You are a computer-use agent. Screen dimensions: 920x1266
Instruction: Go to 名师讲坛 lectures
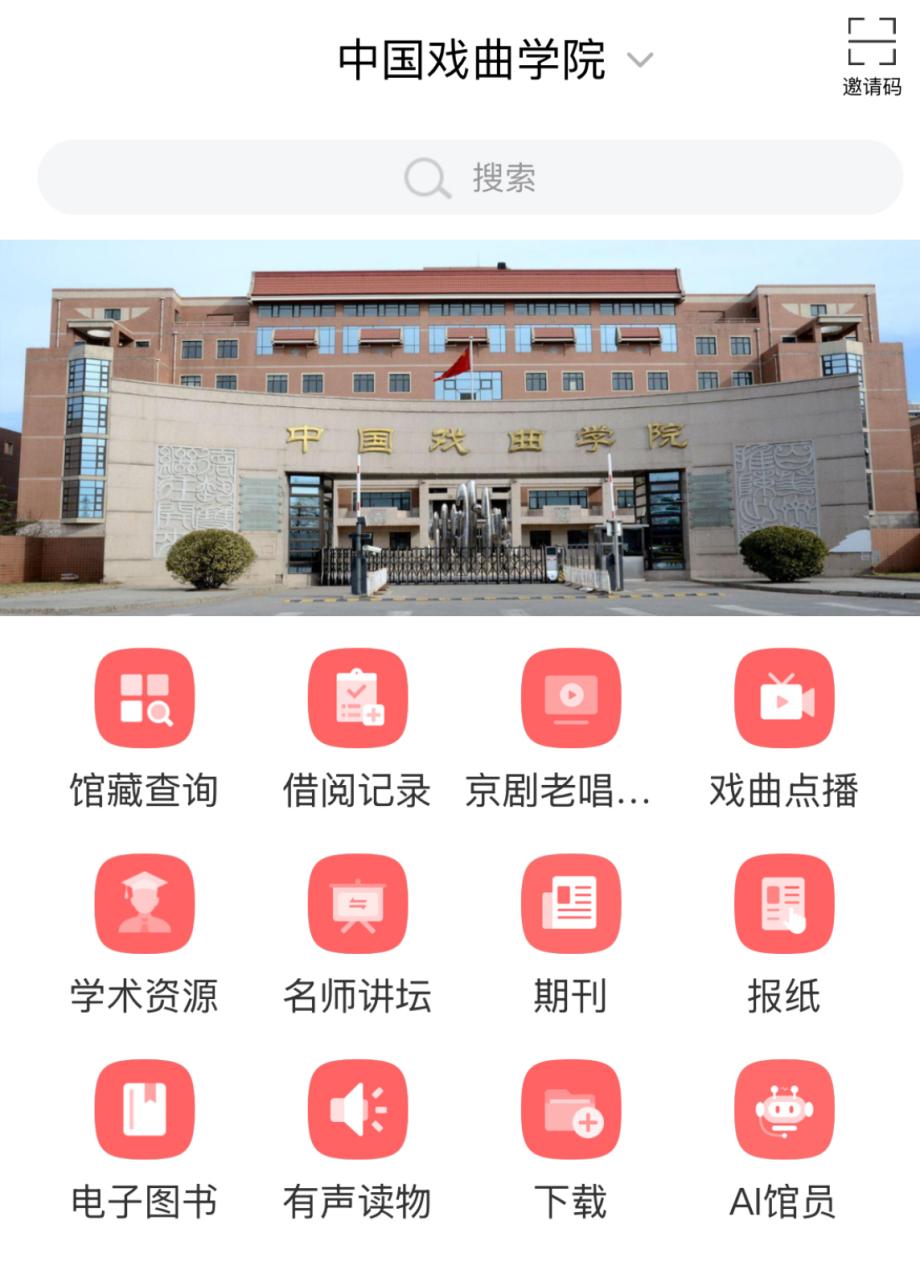[x=357, y=903]
